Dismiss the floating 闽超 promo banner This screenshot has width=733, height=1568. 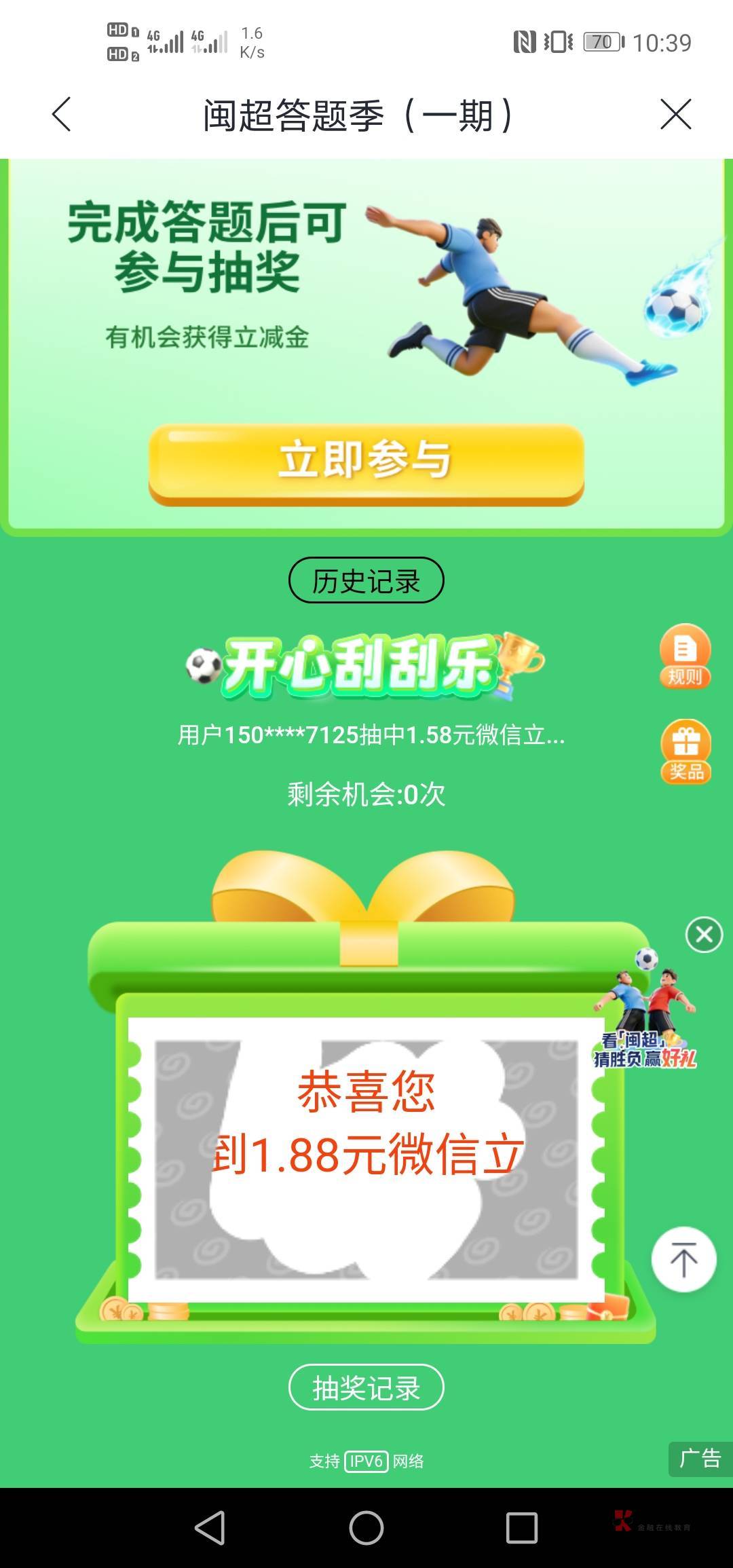704,935
